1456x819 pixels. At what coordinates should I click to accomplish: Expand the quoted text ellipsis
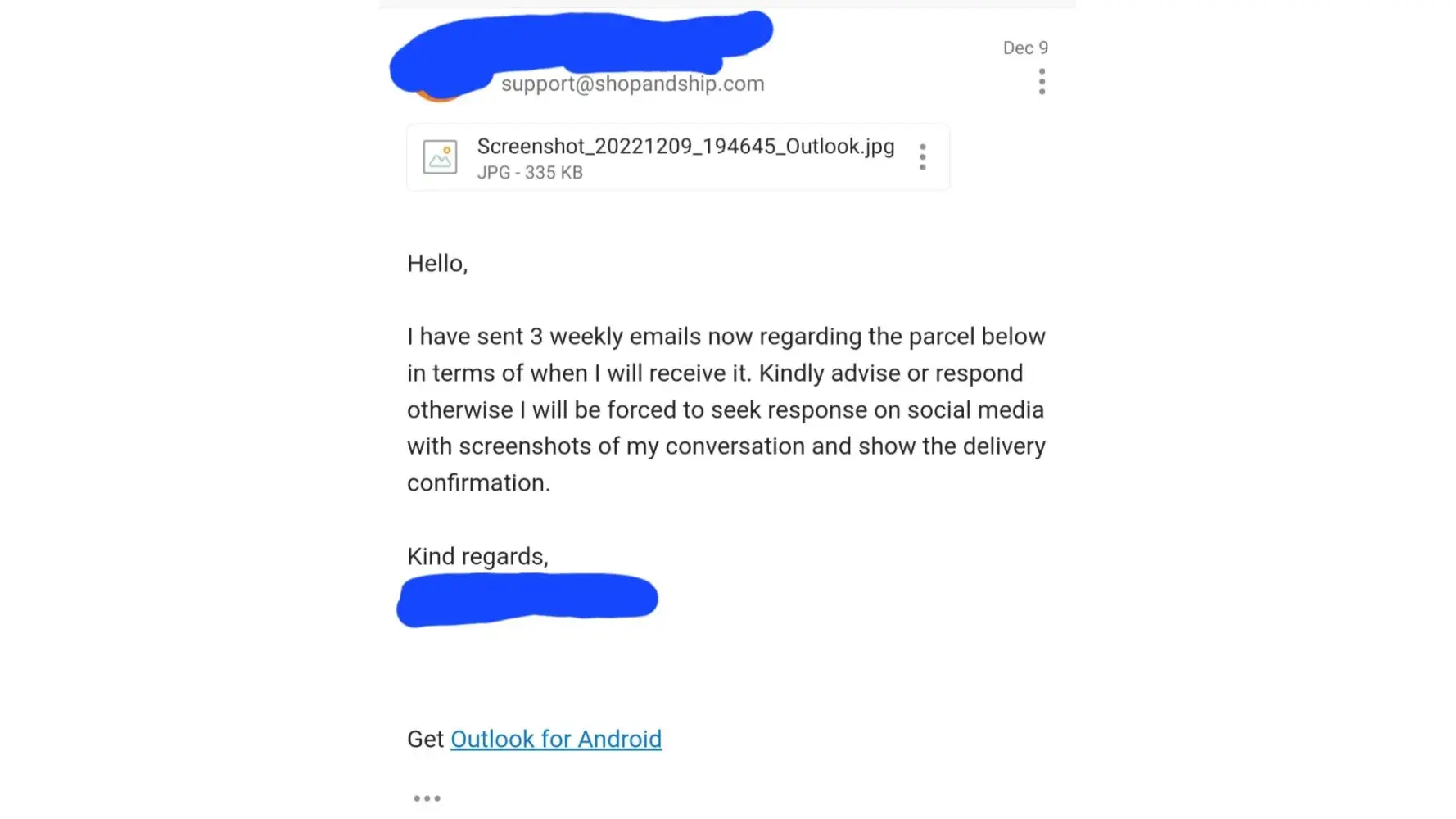pyautogui.click(x=427, y=799)
